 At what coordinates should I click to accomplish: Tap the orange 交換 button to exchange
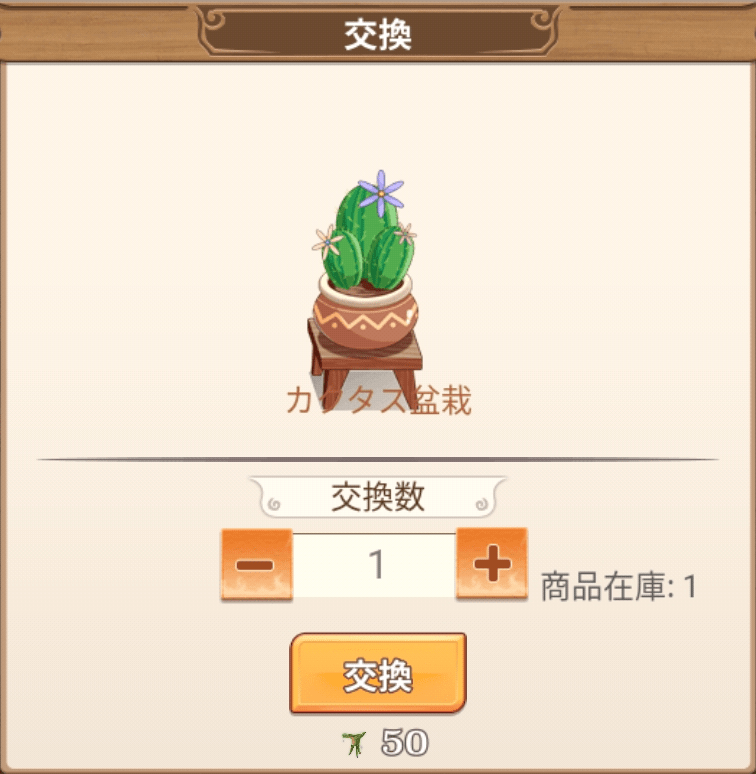click(x=378, y=674)
